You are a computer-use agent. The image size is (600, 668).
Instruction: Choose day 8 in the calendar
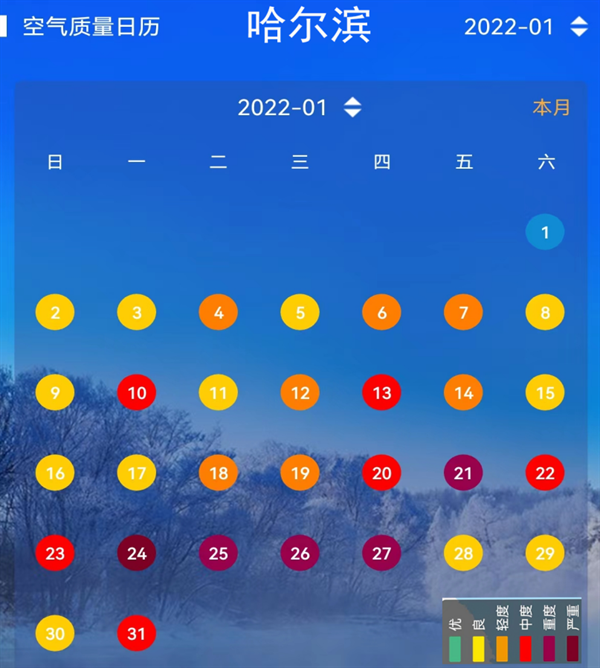(x=545, y=312)
